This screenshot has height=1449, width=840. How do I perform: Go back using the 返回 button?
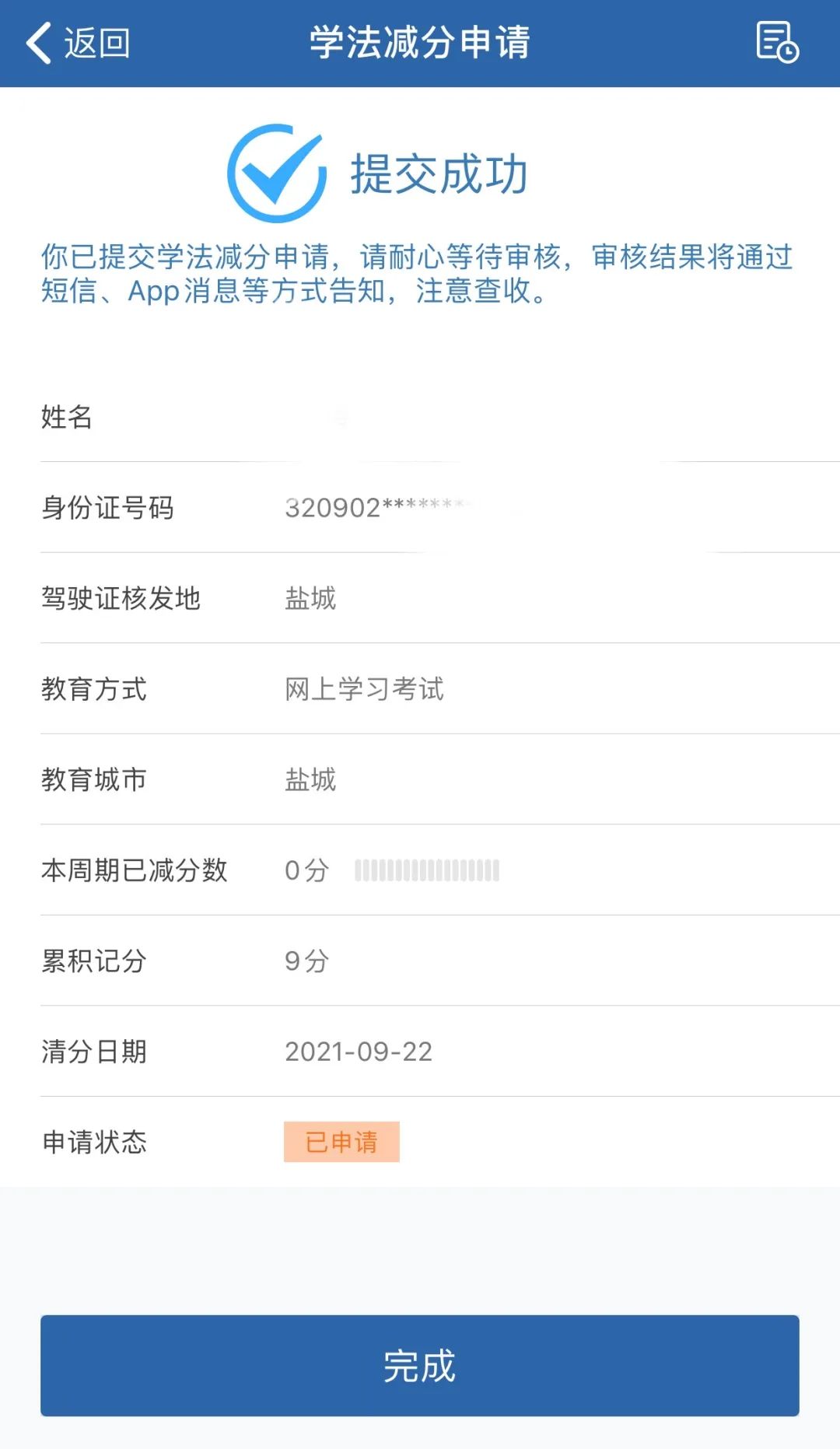pyautogui.click(x=78, y=43)
